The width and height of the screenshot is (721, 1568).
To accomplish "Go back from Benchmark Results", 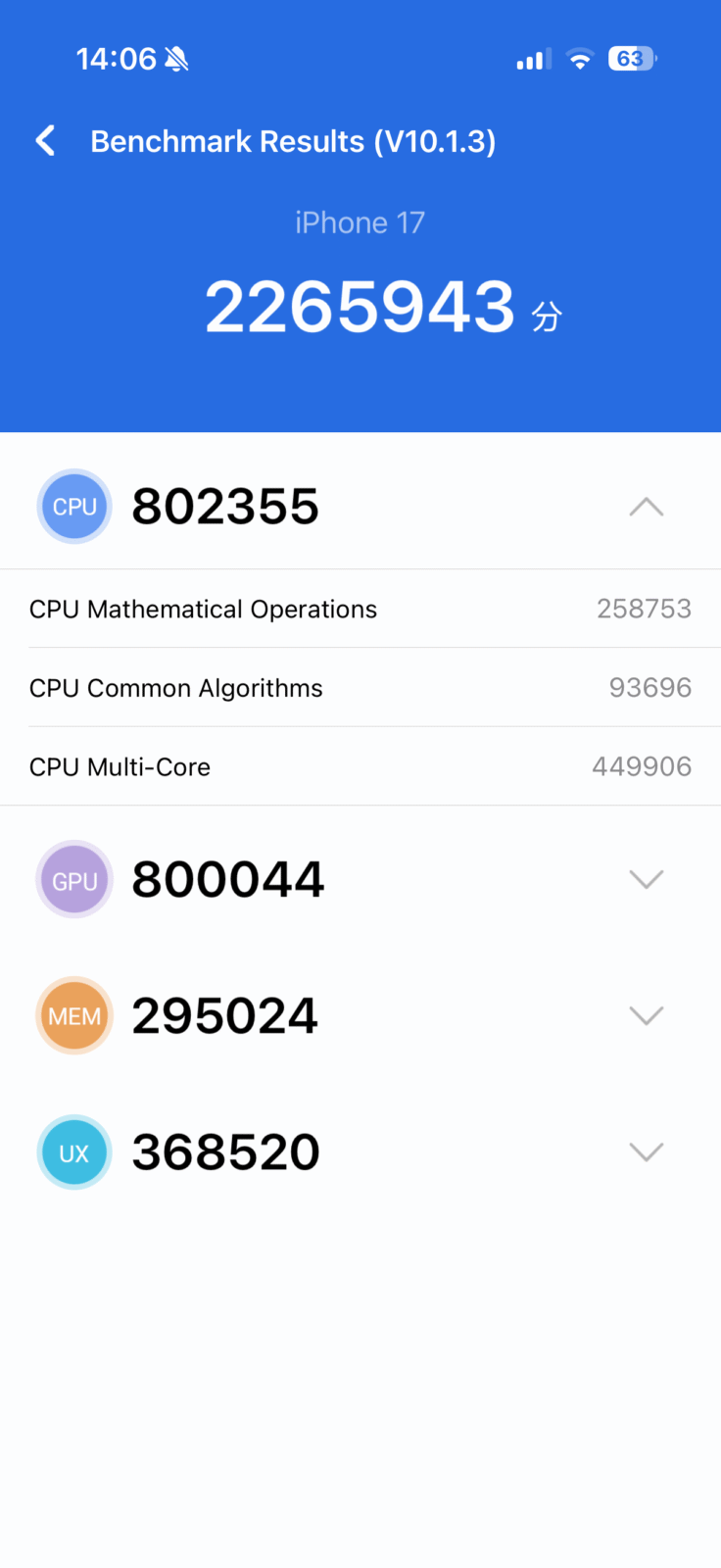I will [x=45, y=141].
